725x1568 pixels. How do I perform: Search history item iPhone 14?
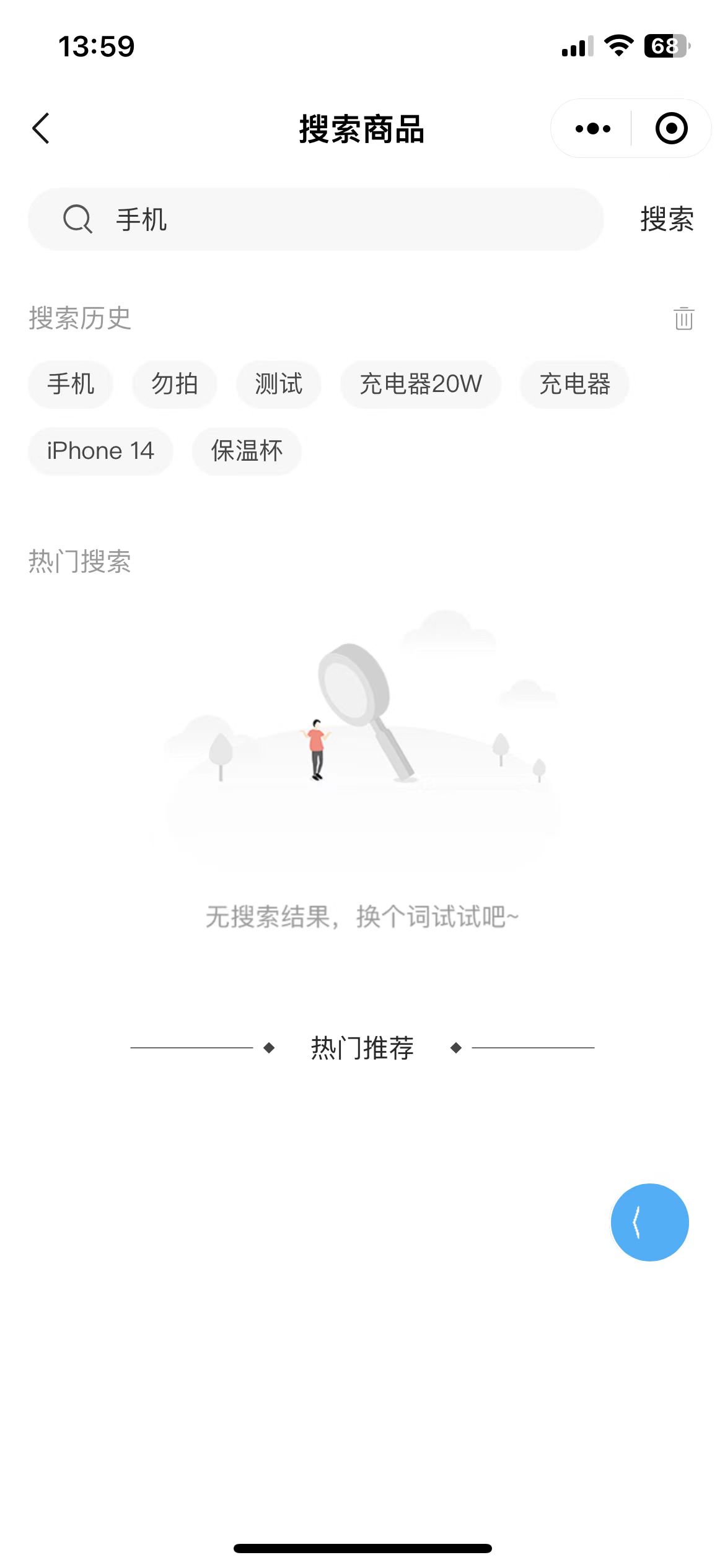[100, 451]
